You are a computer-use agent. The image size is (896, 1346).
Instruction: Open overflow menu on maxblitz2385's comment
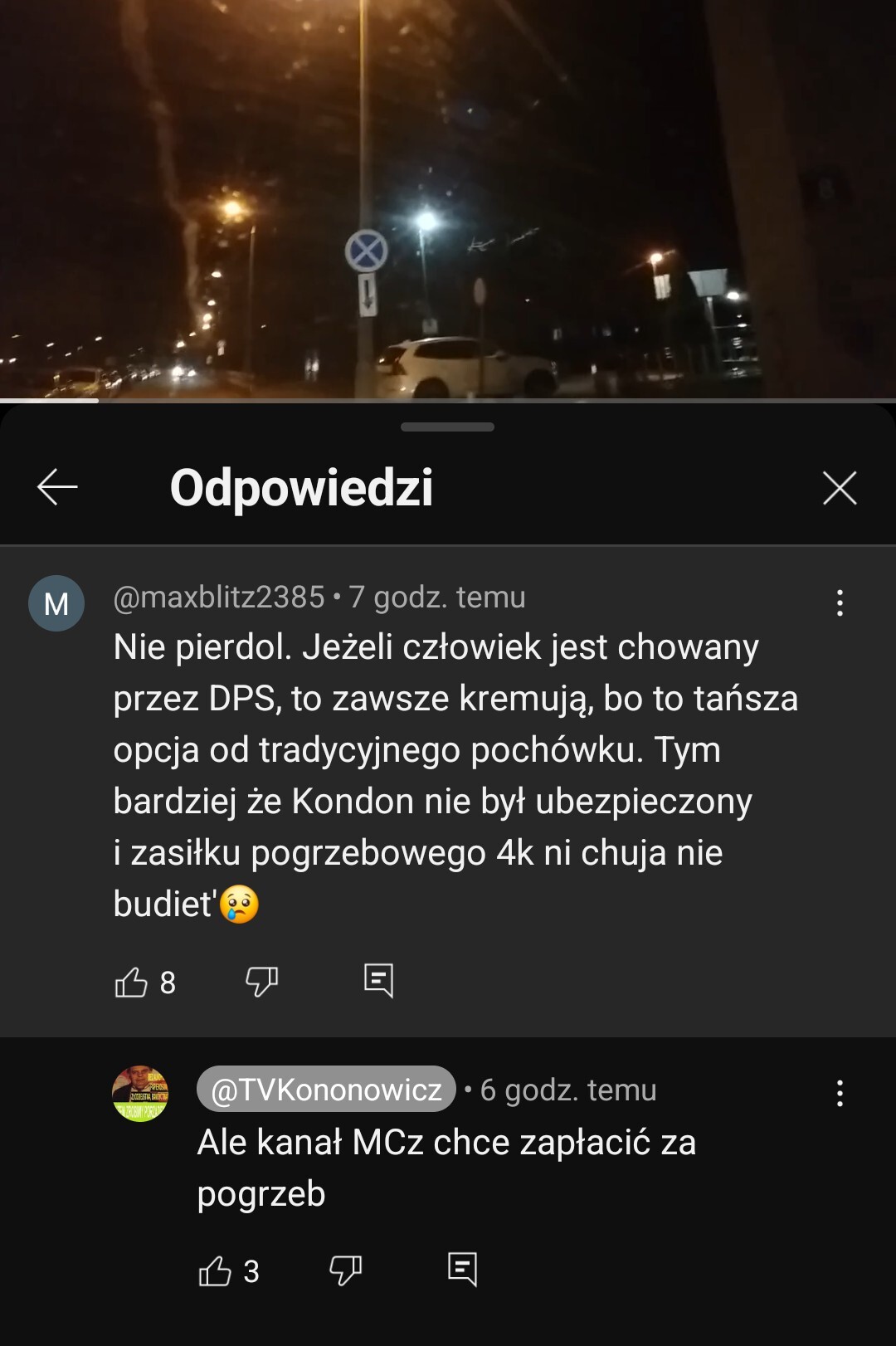pyautogui.click(x=840, y=602)
